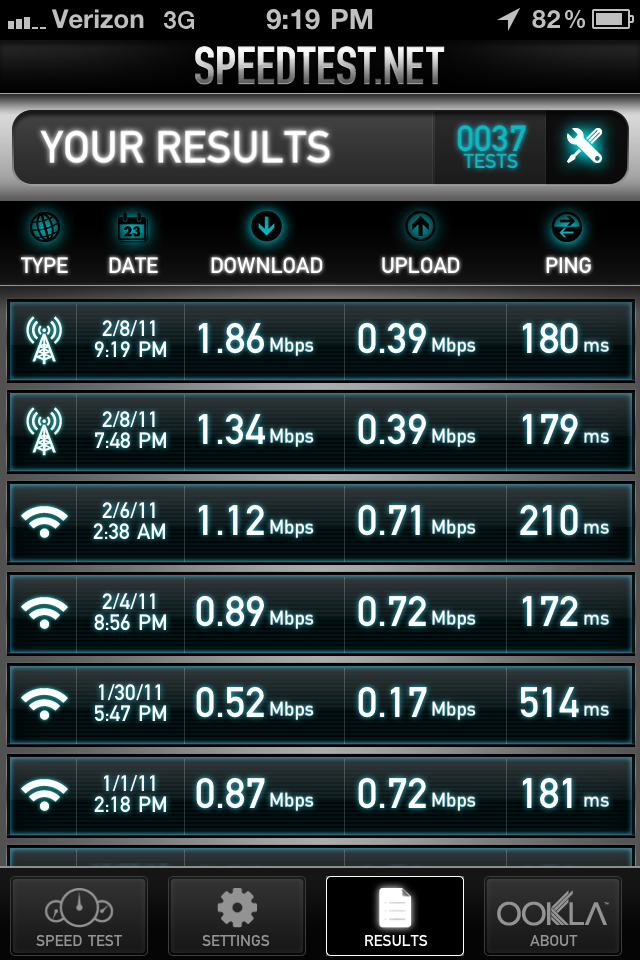
Task: Sort results by Download speed
Action: pyautogui.click(x=266, y=245)
